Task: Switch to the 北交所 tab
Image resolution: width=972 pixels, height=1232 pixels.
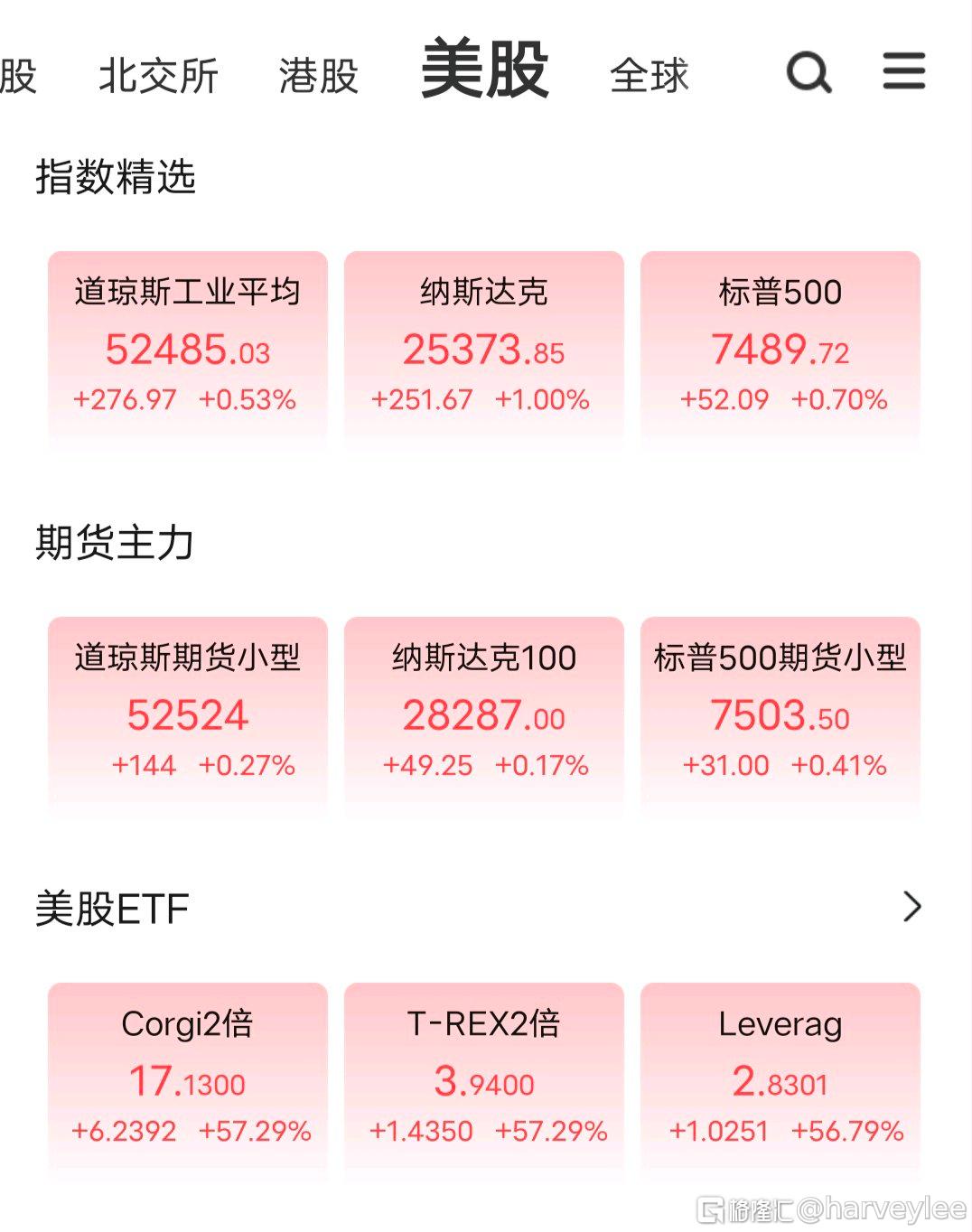Action: click(159, 76)
